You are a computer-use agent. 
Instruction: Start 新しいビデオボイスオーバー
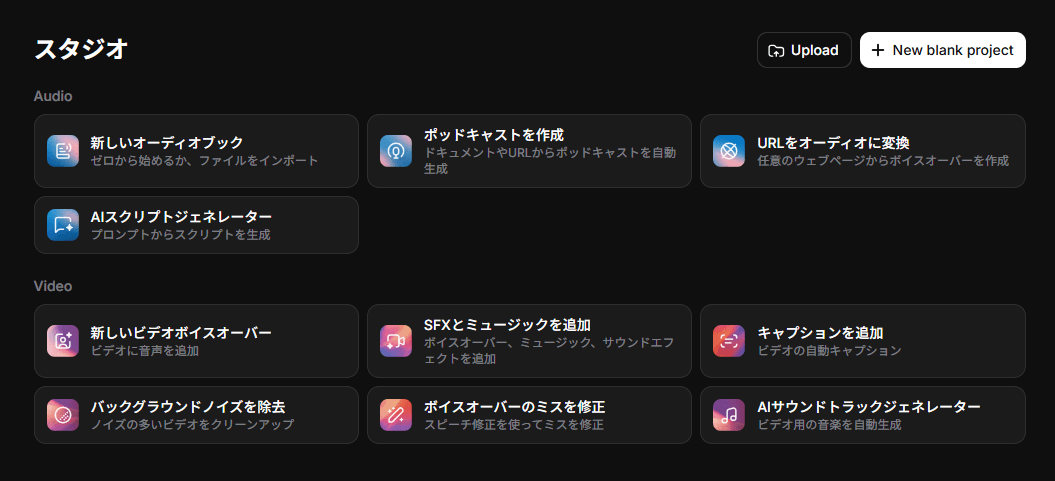[x=196, y=341]
